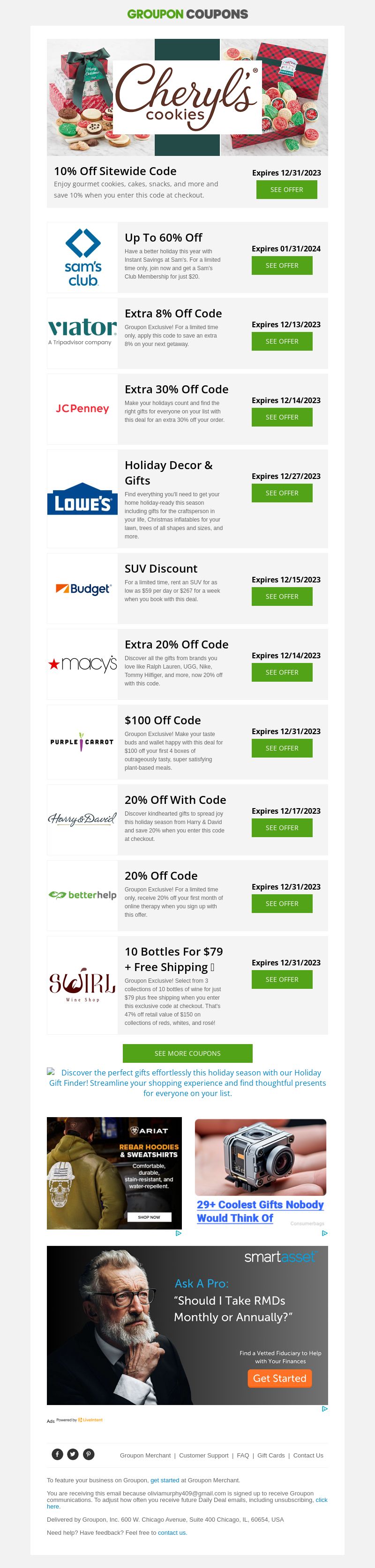Tap the Groupon Merchant footer link

click(145, 1455)
